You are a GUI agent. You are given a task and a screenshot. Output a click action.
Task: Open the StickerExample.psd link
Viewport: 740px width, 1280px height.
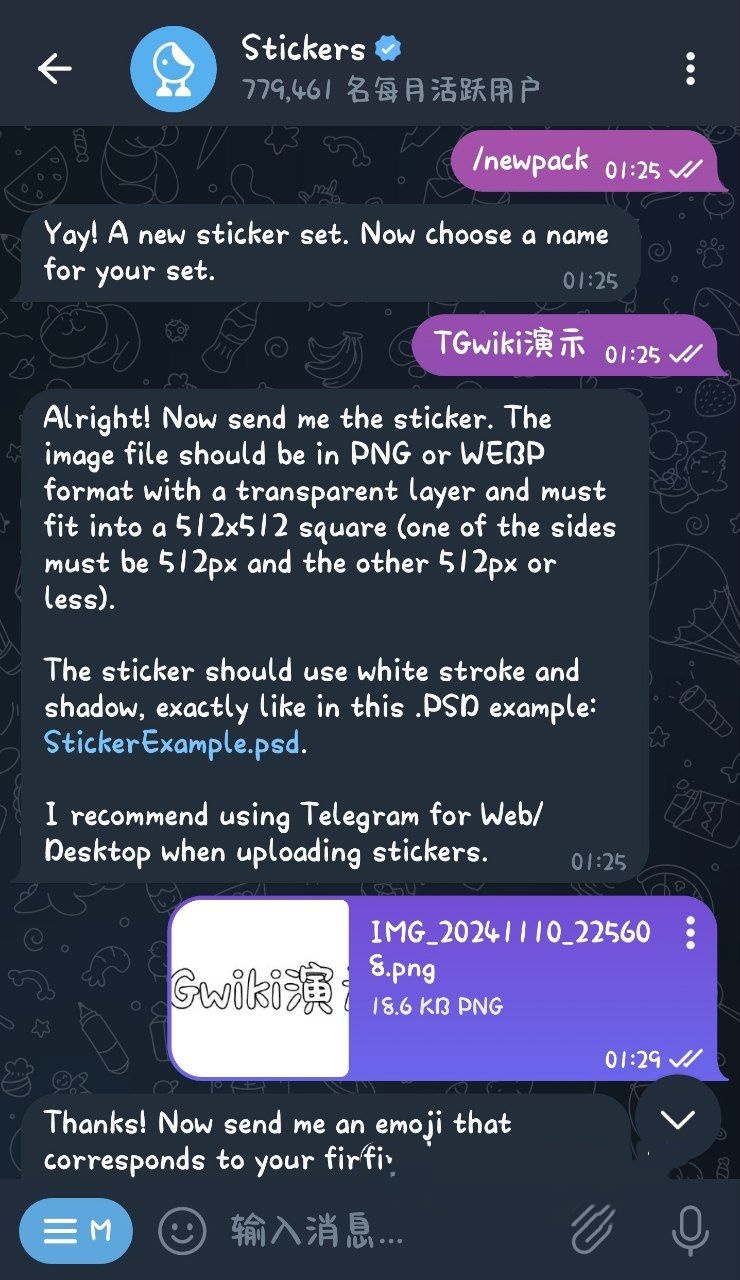click(x=172, y=744)
